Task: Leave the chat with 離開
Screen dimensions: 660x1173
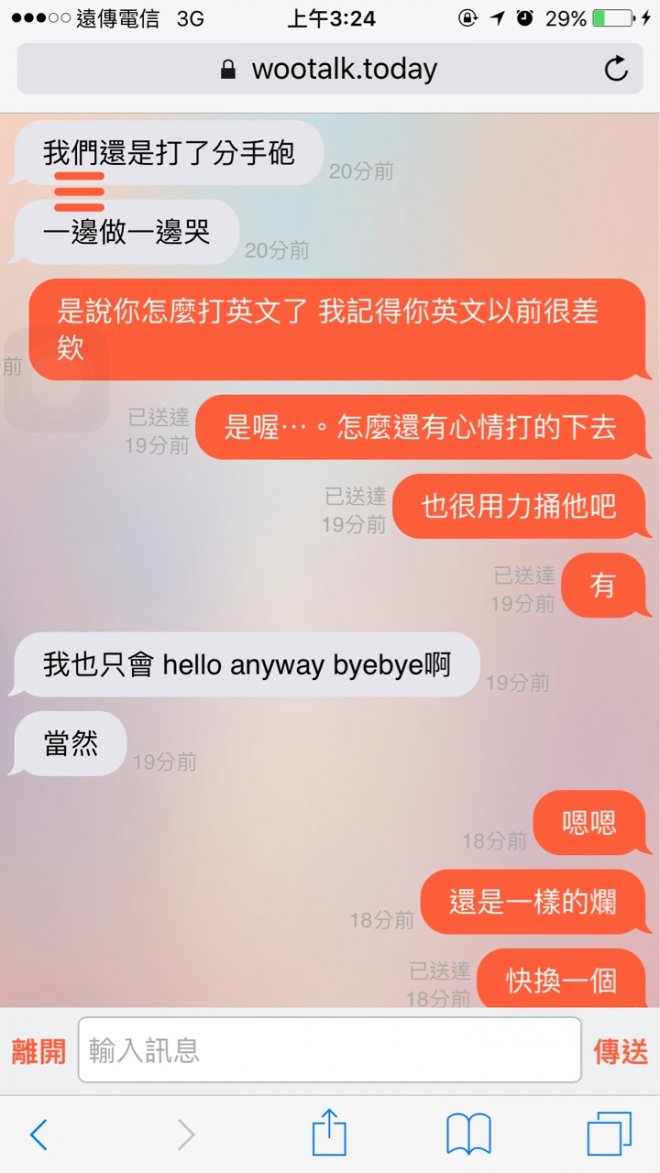Action: (39, 1051)
